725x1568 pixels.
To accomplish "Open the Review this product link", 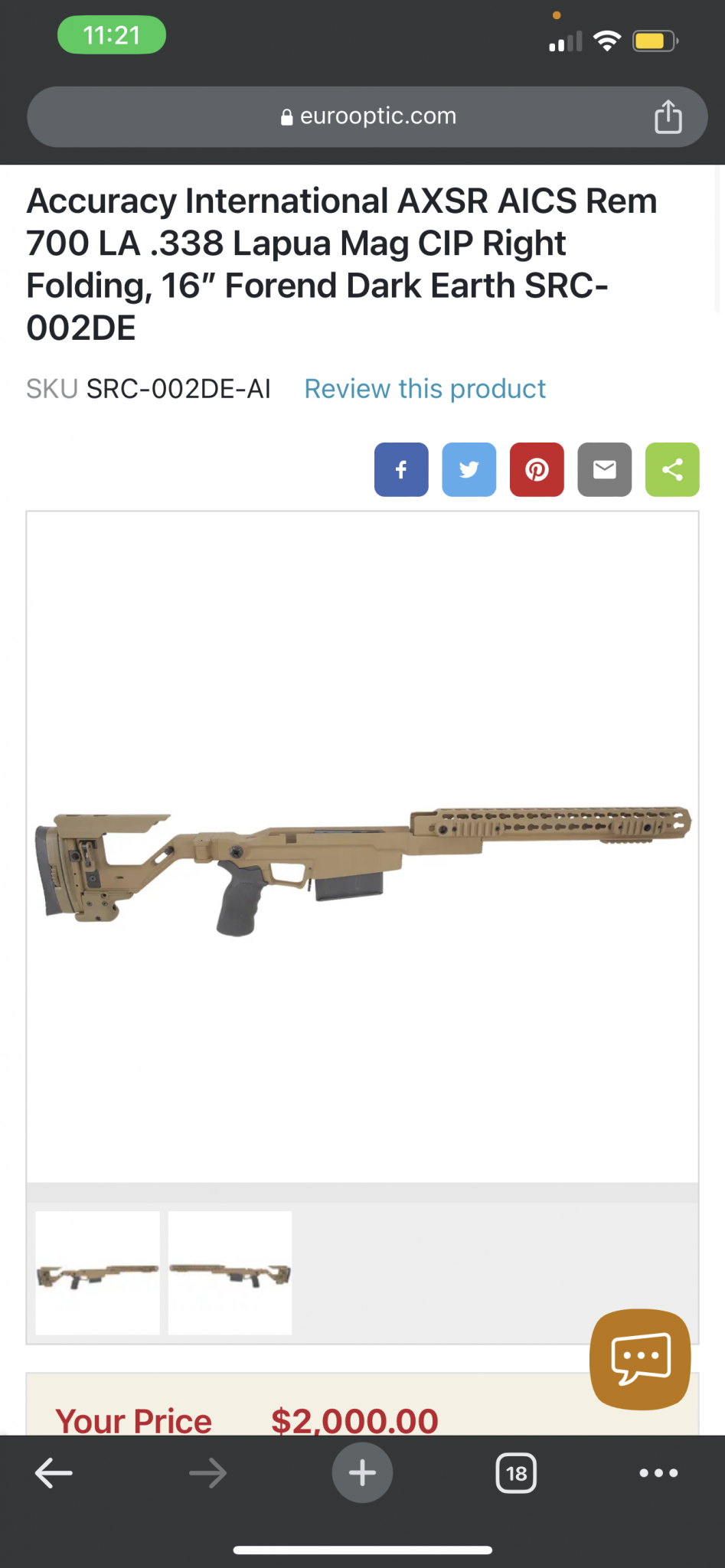I will [425, 389].
